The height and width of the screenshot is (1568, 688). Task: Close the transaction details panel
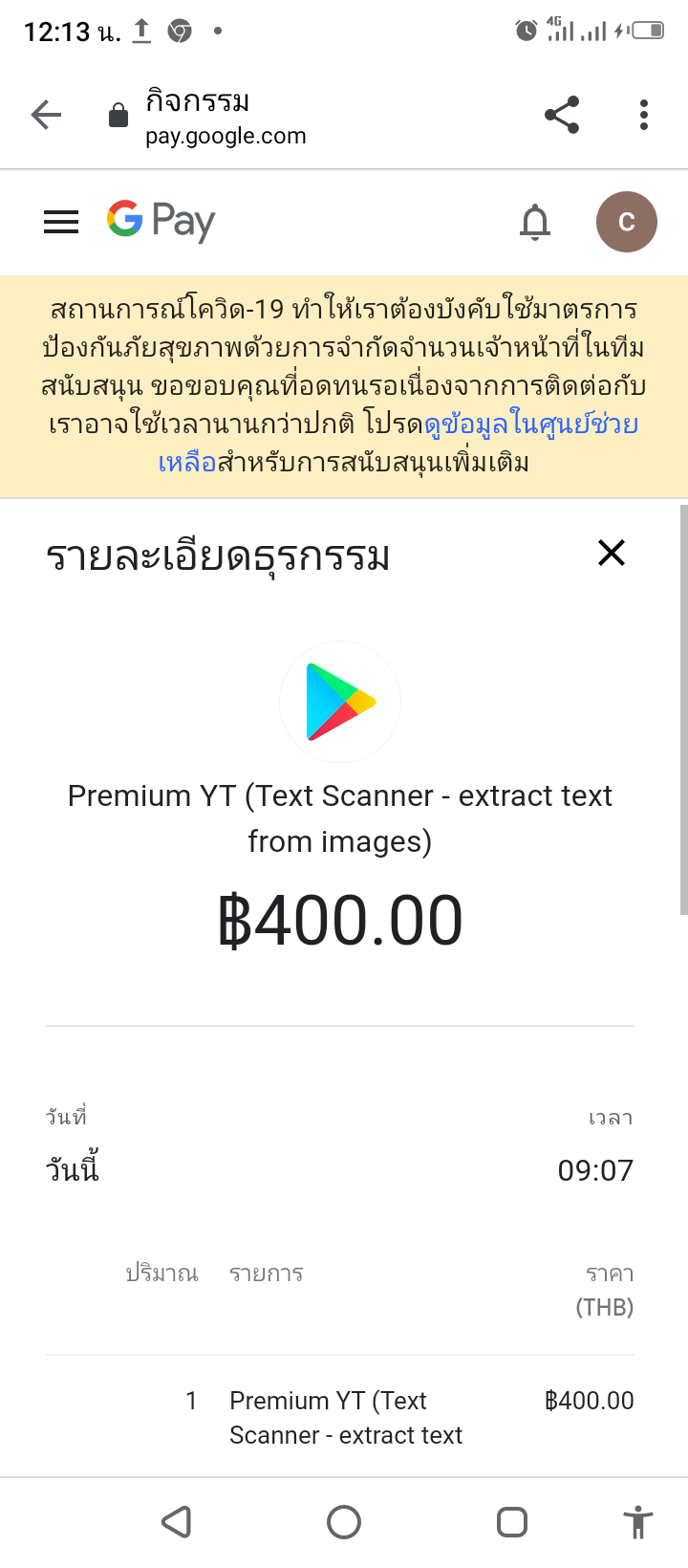click(x=612, y=553)
